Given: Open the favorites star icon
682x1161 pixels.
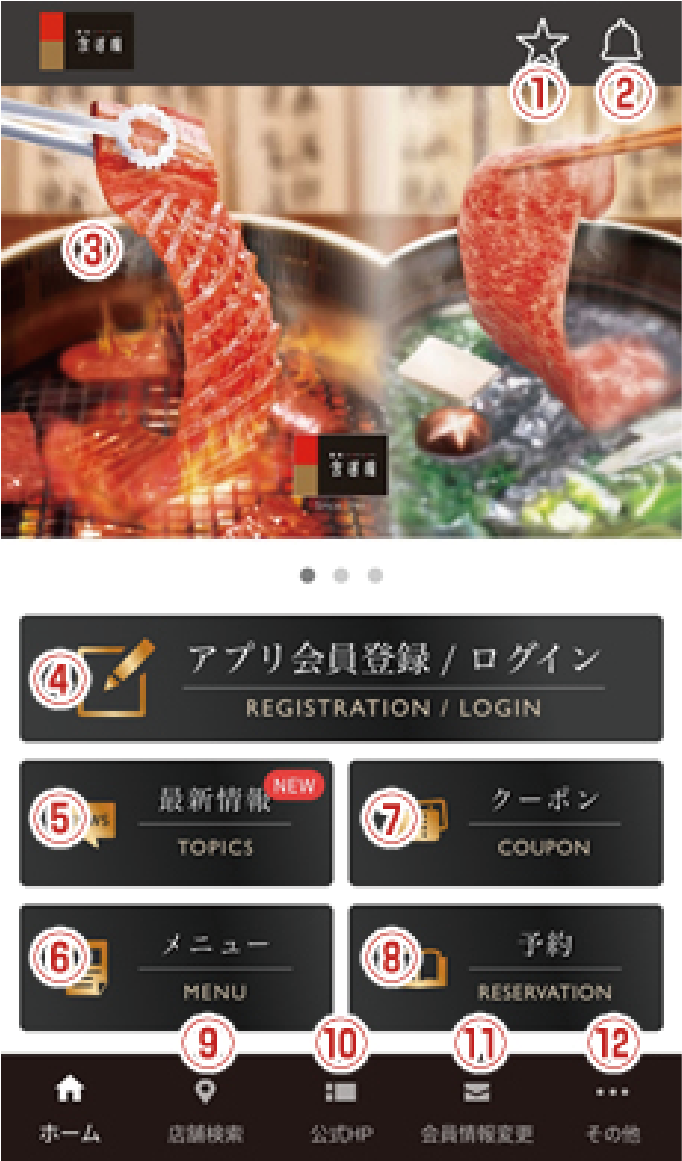Looking at the screenshot, I should (541, 42).
